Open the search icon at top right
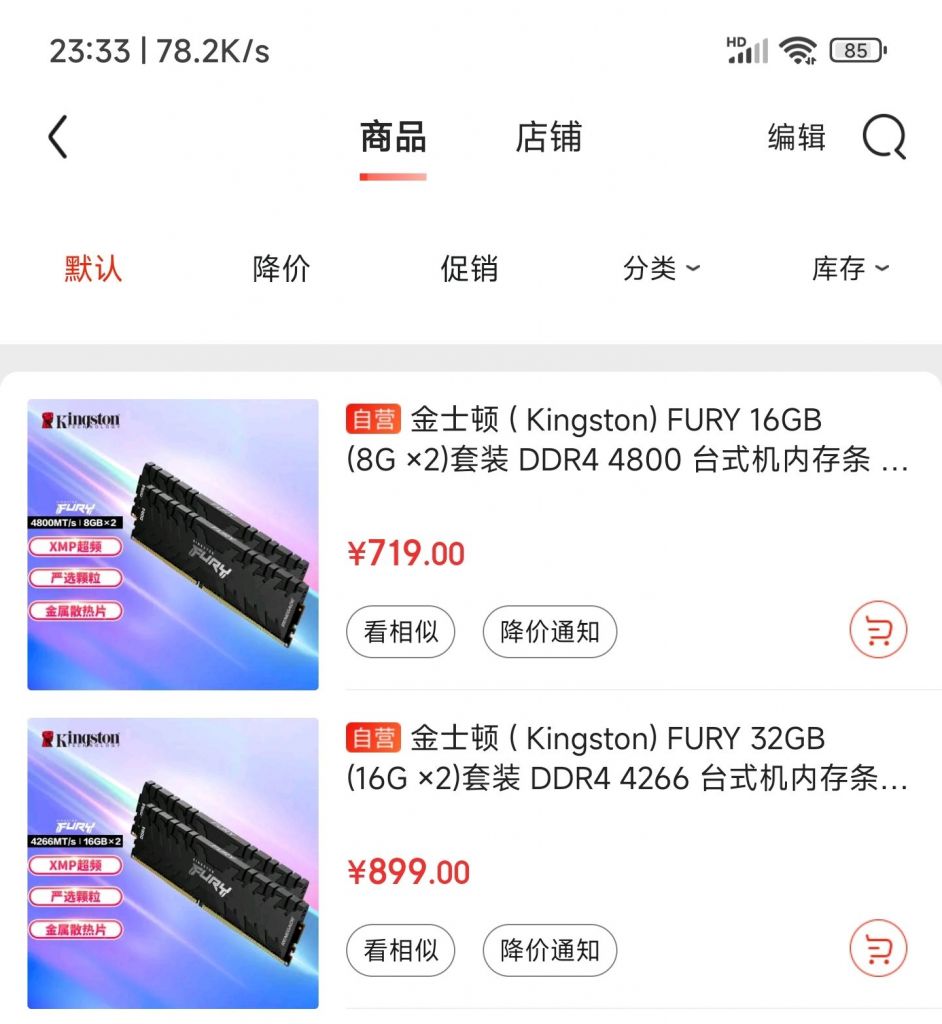This screenshot has height=1024, width=942. click(884, 139)
